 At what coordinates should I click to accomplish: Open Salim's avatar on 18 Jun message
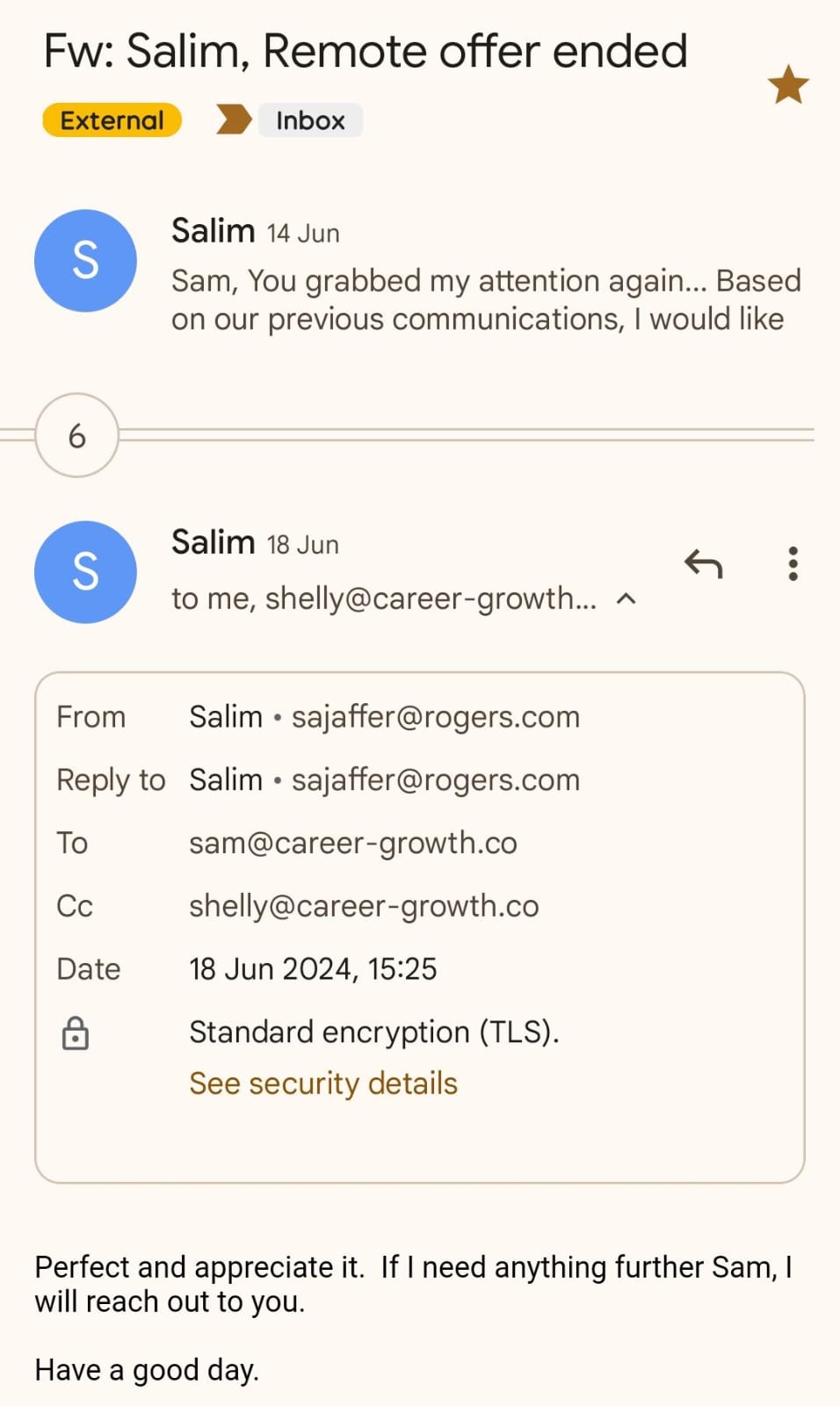click(x=85, y=572)
